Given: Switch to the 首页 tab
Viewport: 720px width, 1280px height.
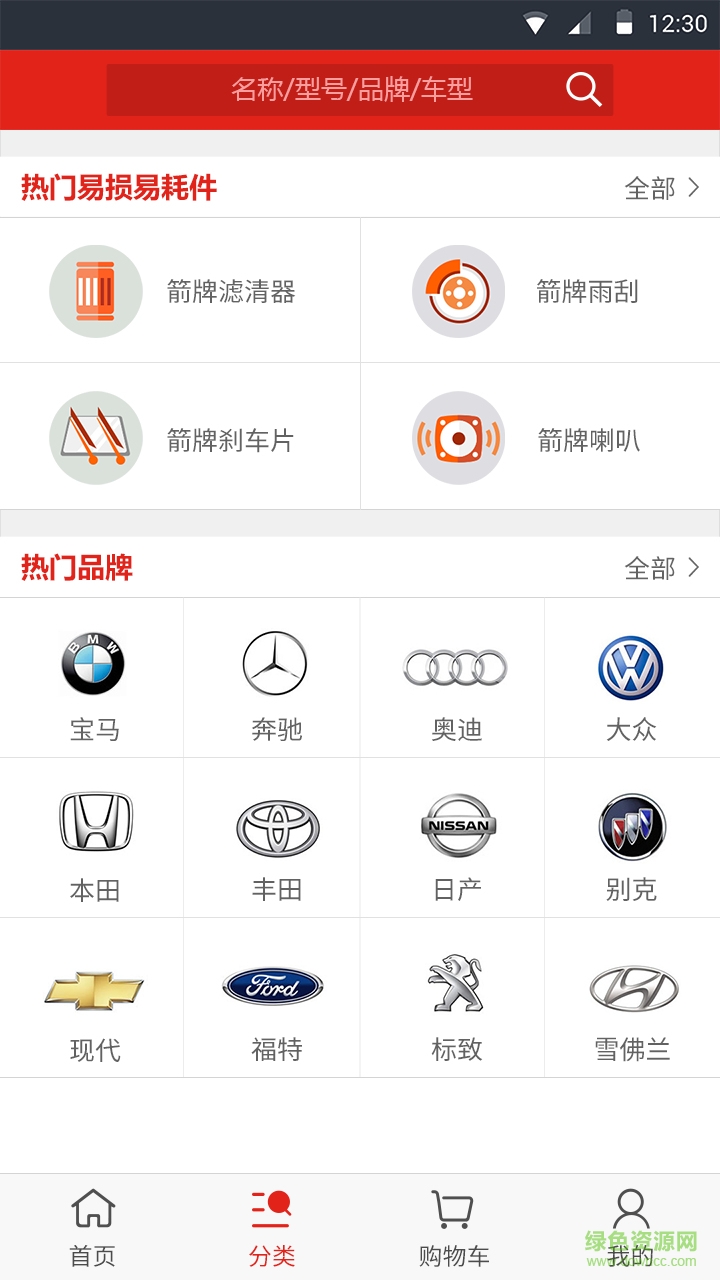Looking at the screenshot, I should pyautogui.click(x=91, y=1222).
